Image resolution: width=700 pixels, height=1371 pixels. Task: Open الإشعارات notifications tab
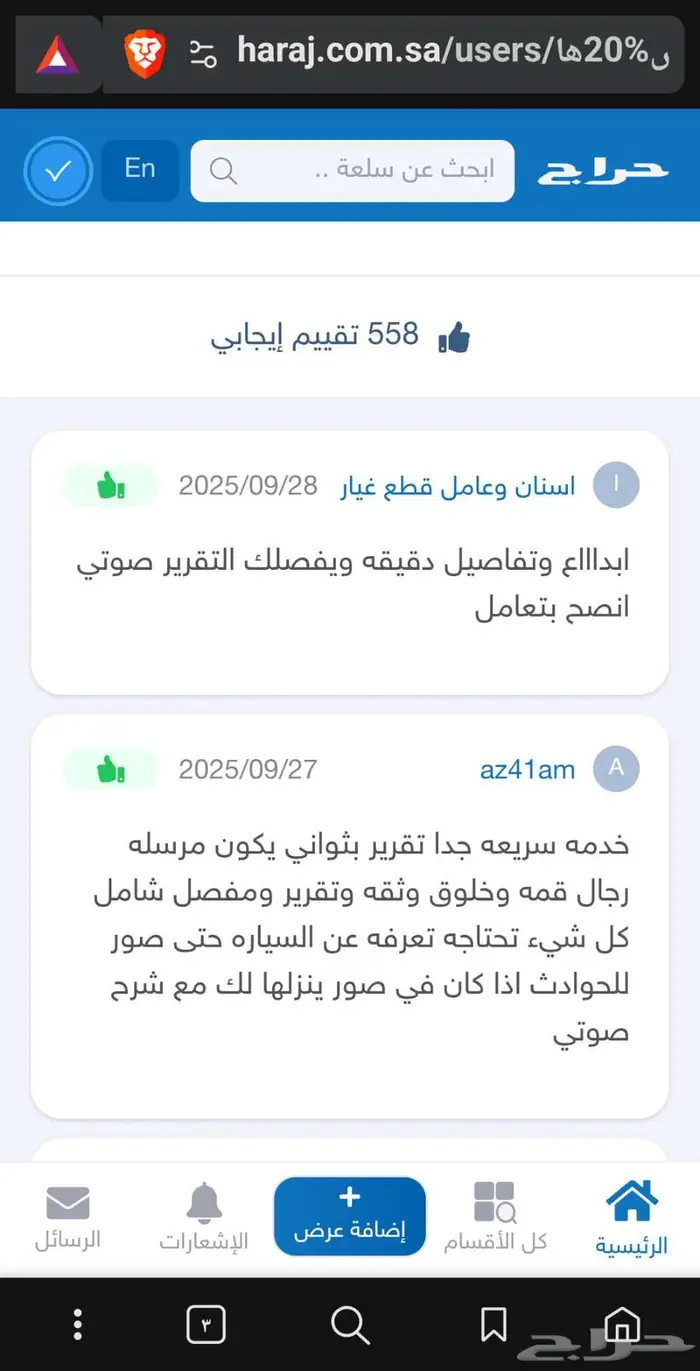pyautogui.click(x=204, y=1216)
